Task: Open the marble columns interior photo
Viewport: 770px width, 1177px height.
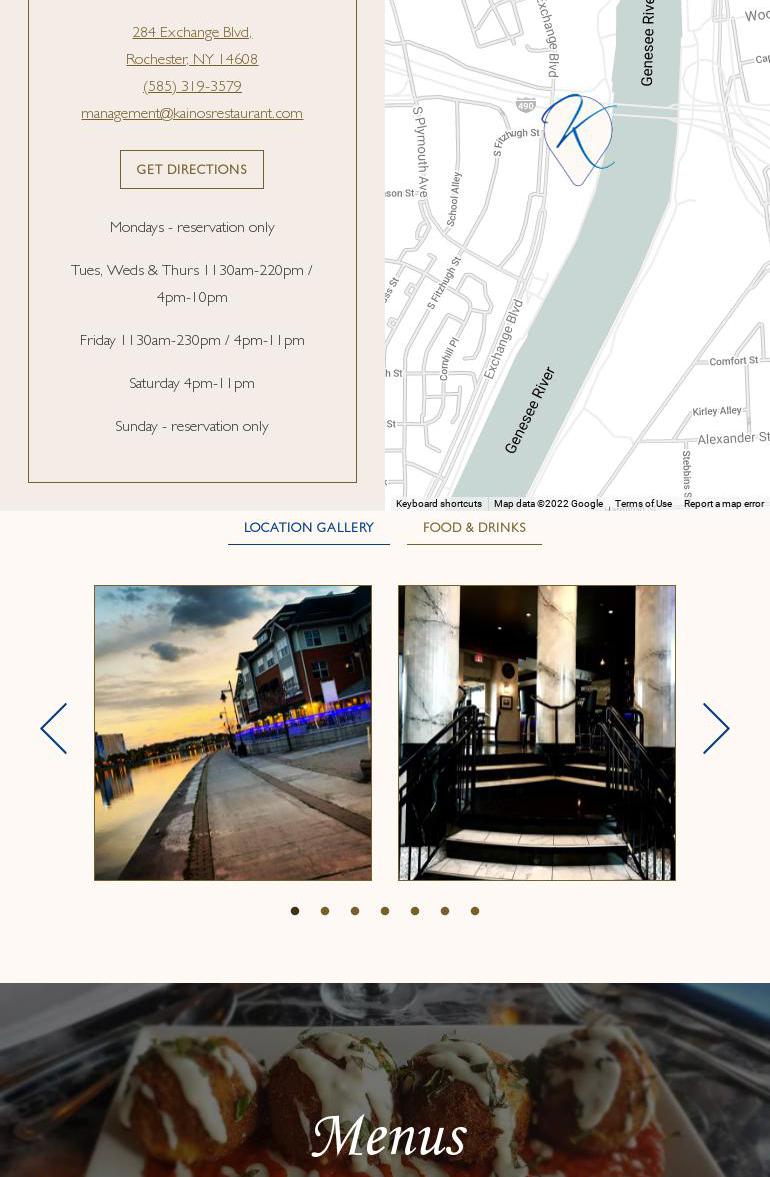Action: click(x=537, y=733)
